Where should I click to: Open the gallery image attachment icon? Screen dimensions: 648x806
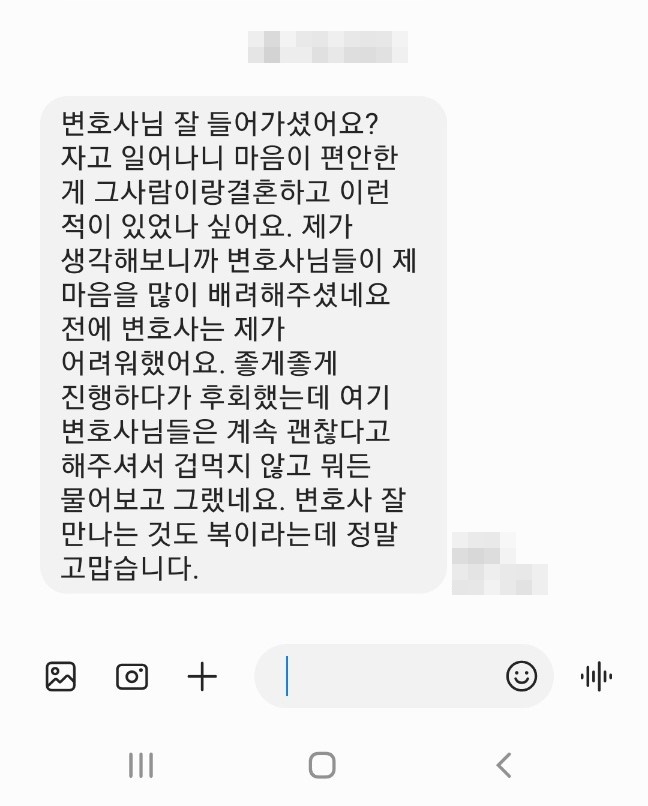tap(61, 677)
